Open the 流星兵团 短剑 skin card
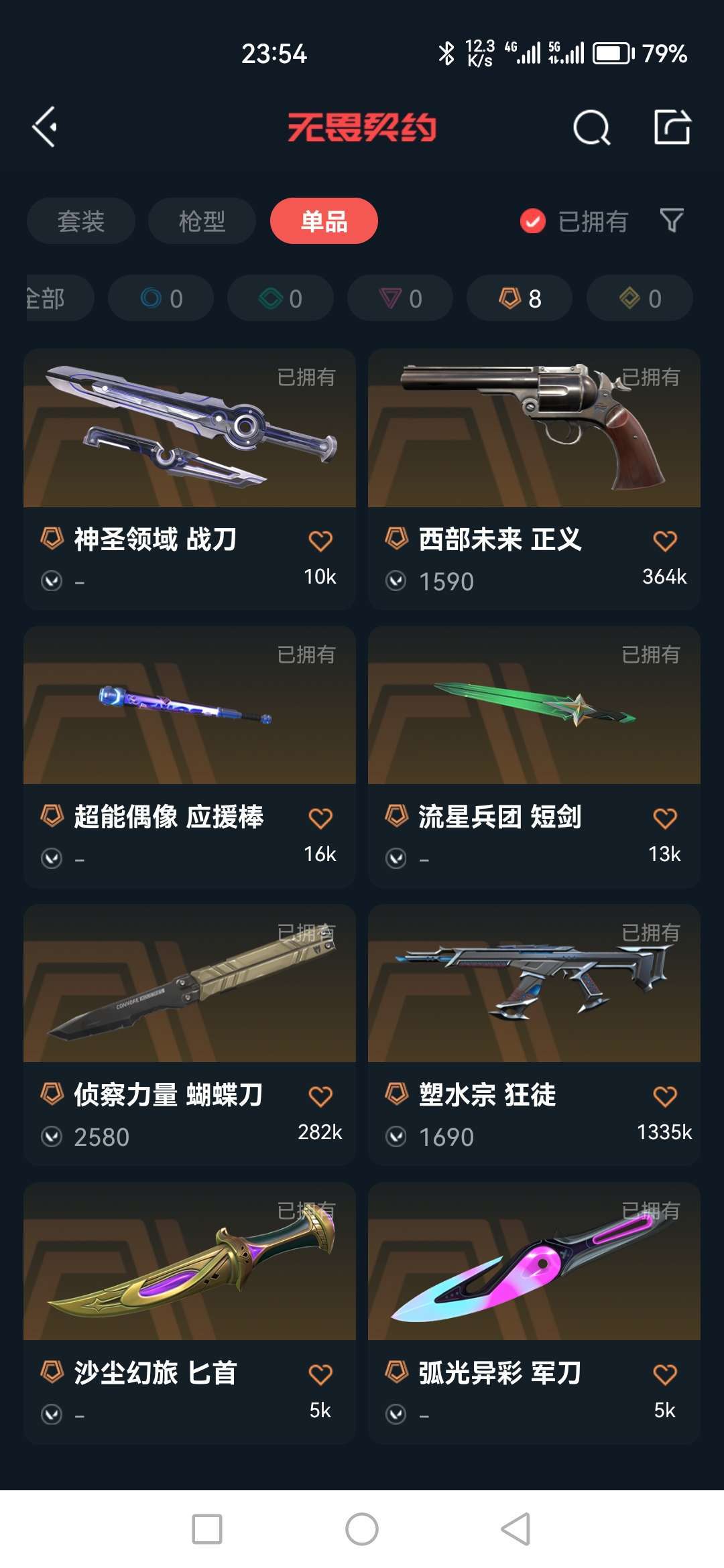724x1568 pixels. 534,757
